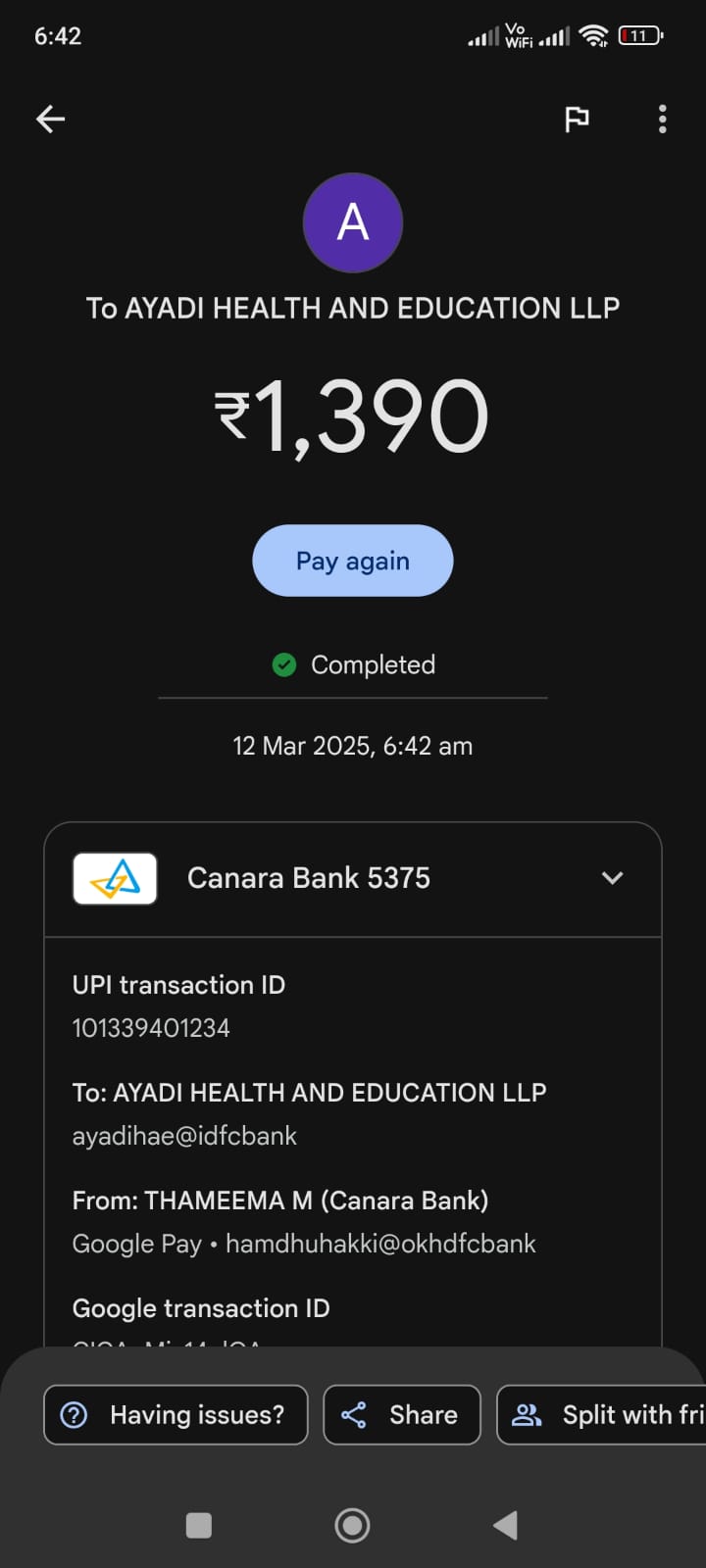Image resolution: width=706 pixels, height=1568 pixels.
Task: Go back using the top arrow
Action: 51,120
